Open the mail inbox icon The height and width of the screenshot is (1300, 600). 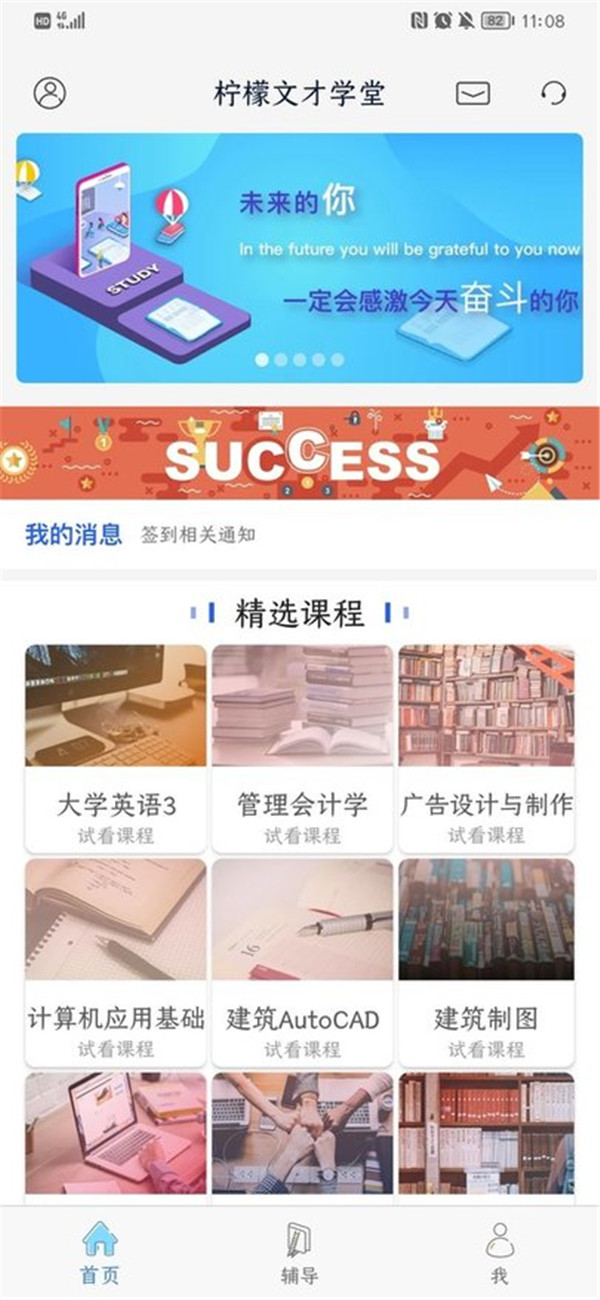click(473, 93)
